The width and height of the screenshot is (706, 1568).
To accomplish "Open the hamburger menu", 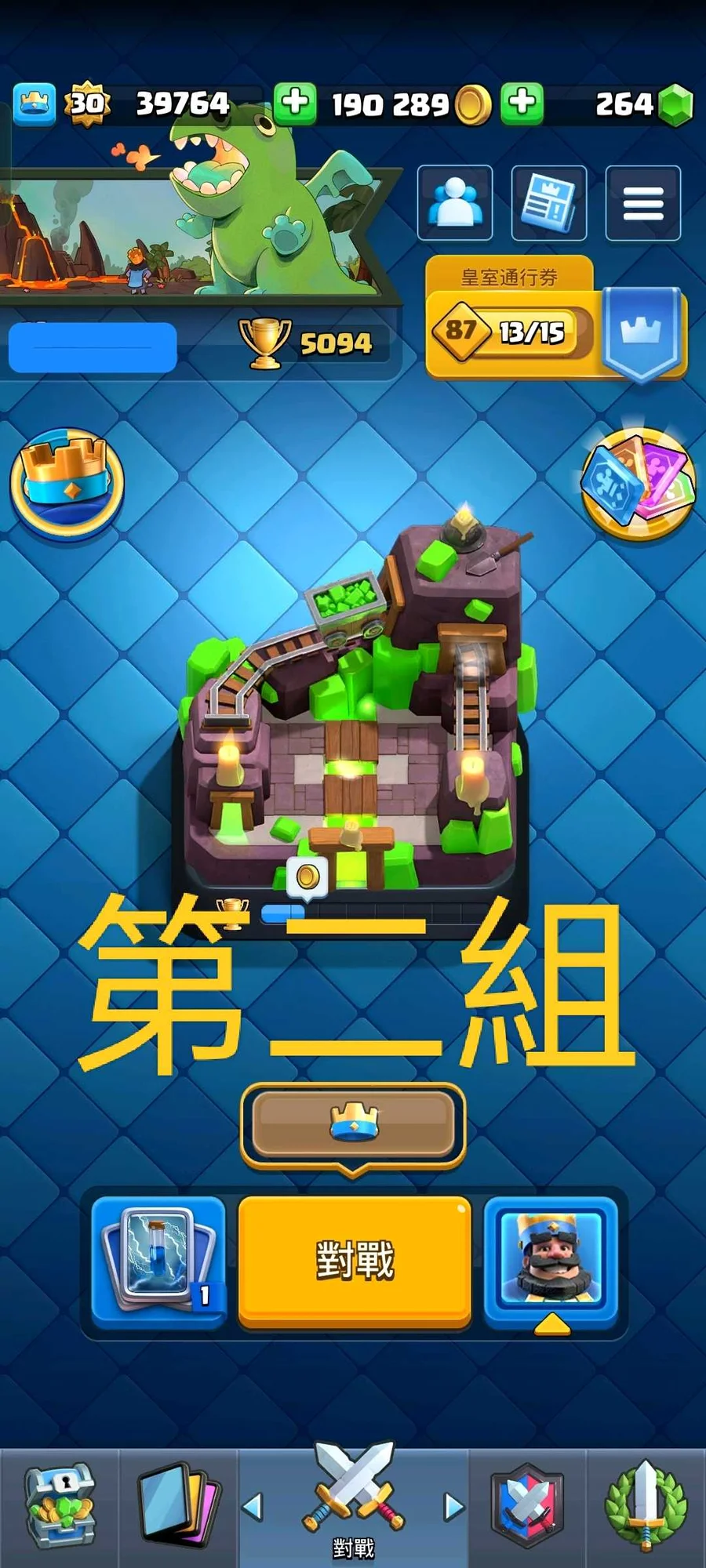I will (x=643, y=203).
